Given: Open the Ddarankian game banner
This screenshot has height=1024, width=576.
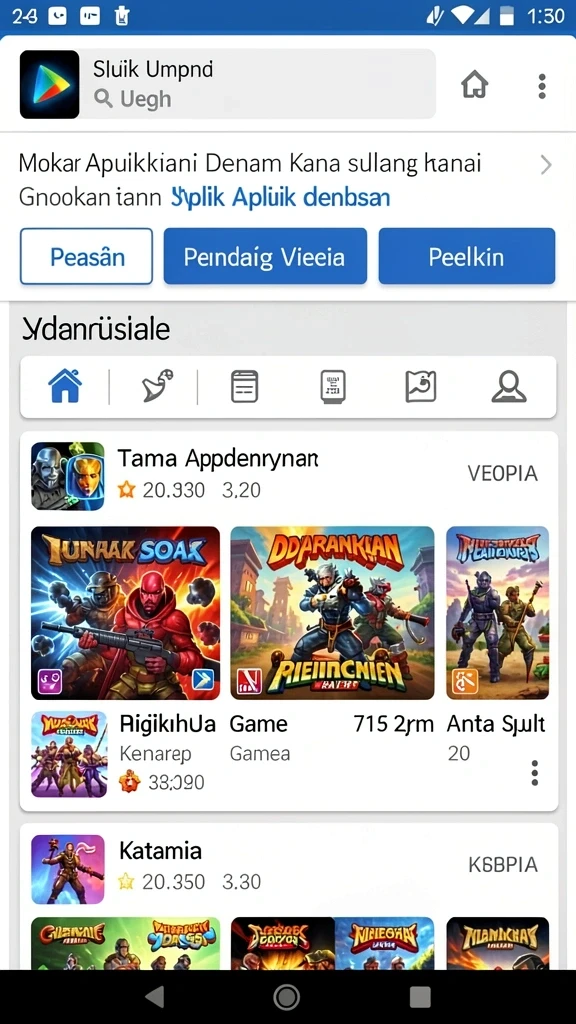Looking at the screenshot, I should (x=332, y=613).
